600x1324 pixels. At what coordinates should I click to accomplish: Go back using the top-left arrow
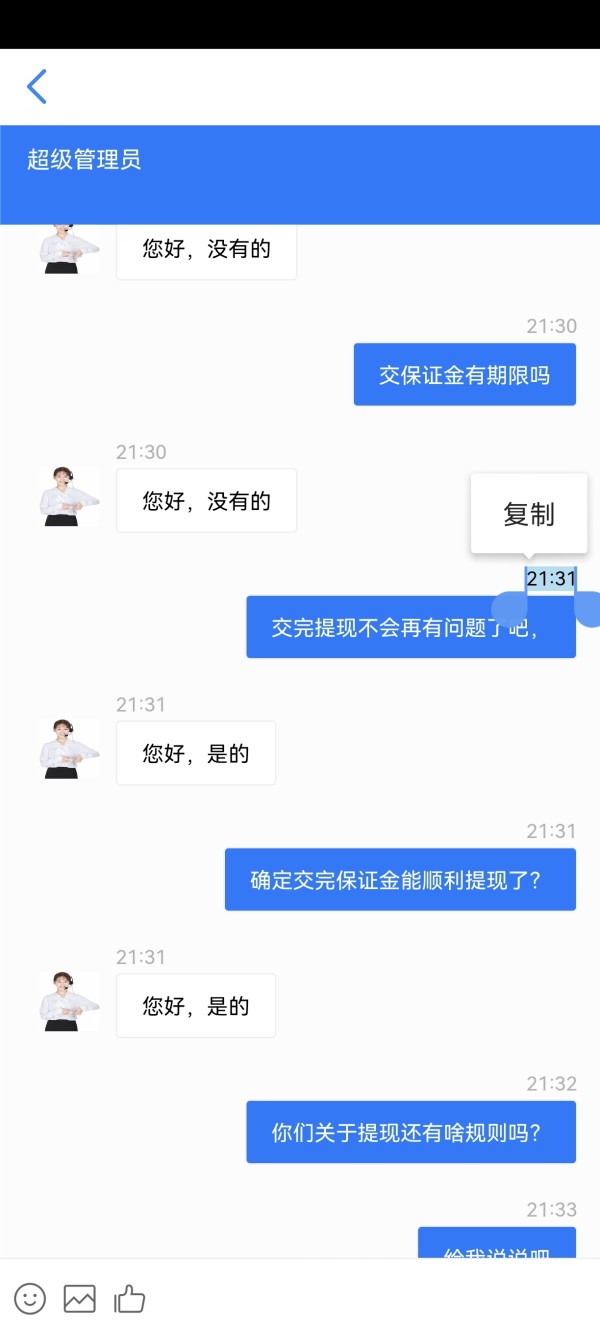coord(37,87)
